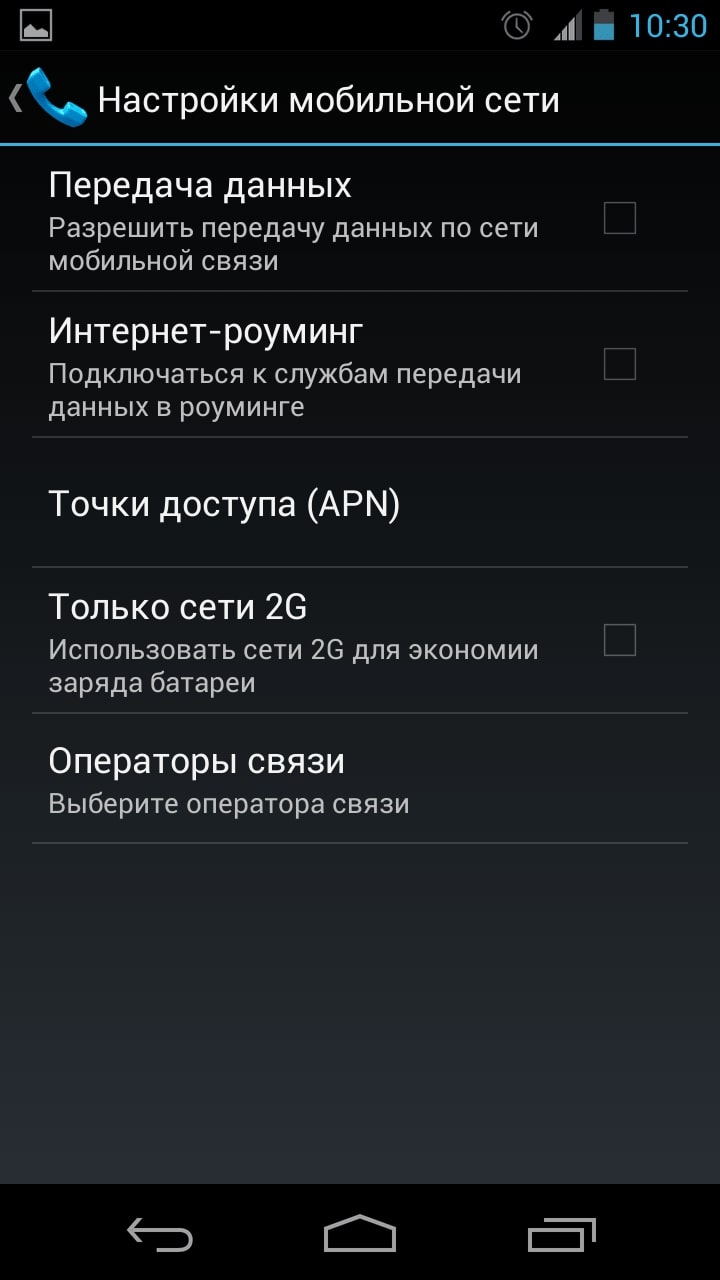This screenshot has height=1280, width=720.
Task: Open recent apps
Action: coord(561,1234)
